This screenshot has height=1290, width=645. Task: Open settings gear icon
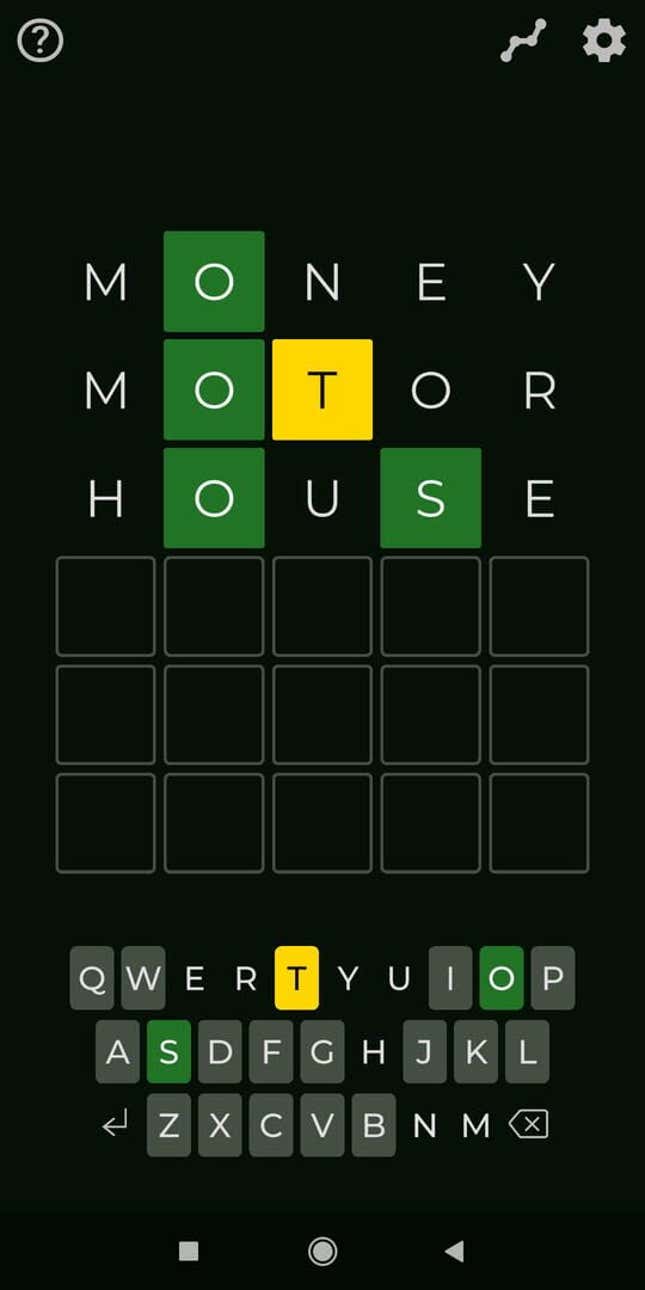[604, 41]
